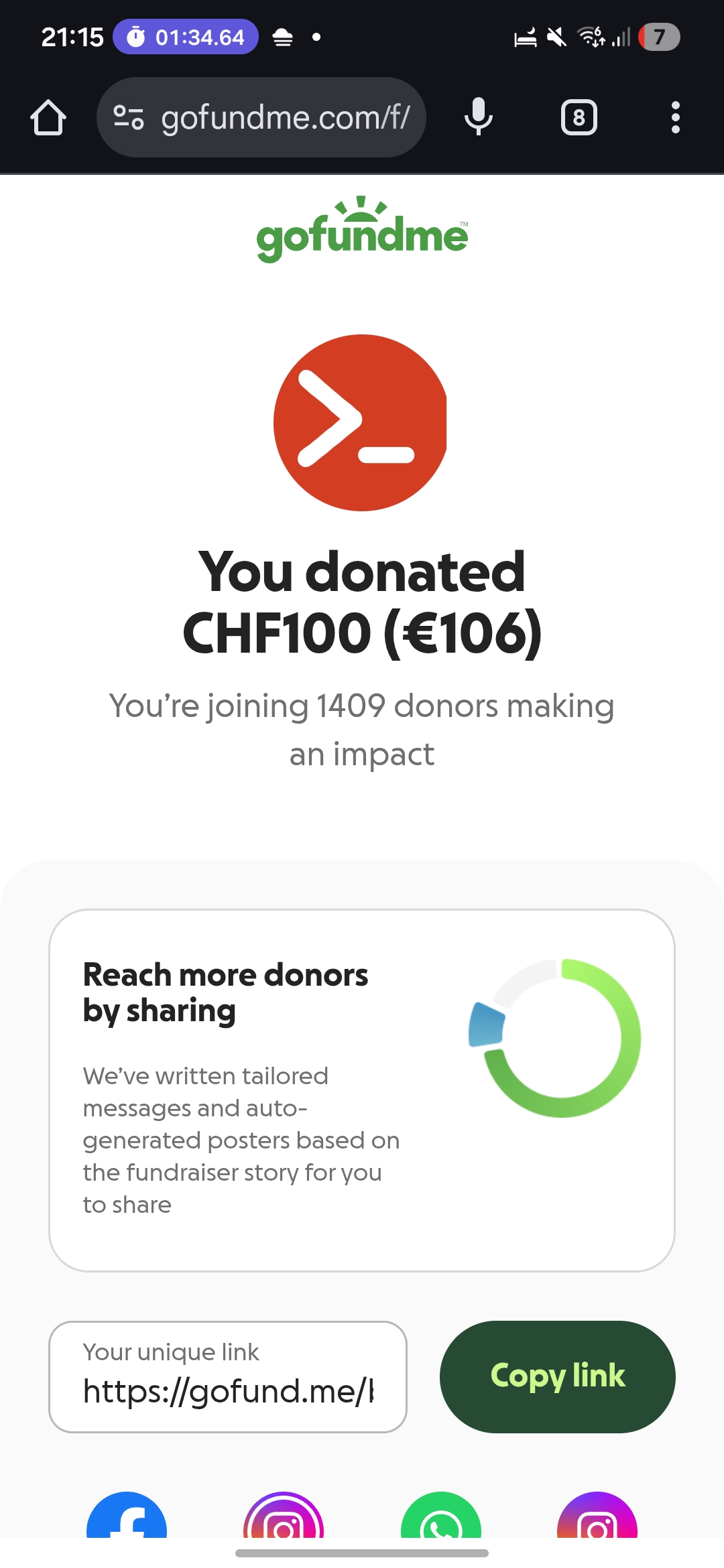Go to the browser home page

pos(48,118)
